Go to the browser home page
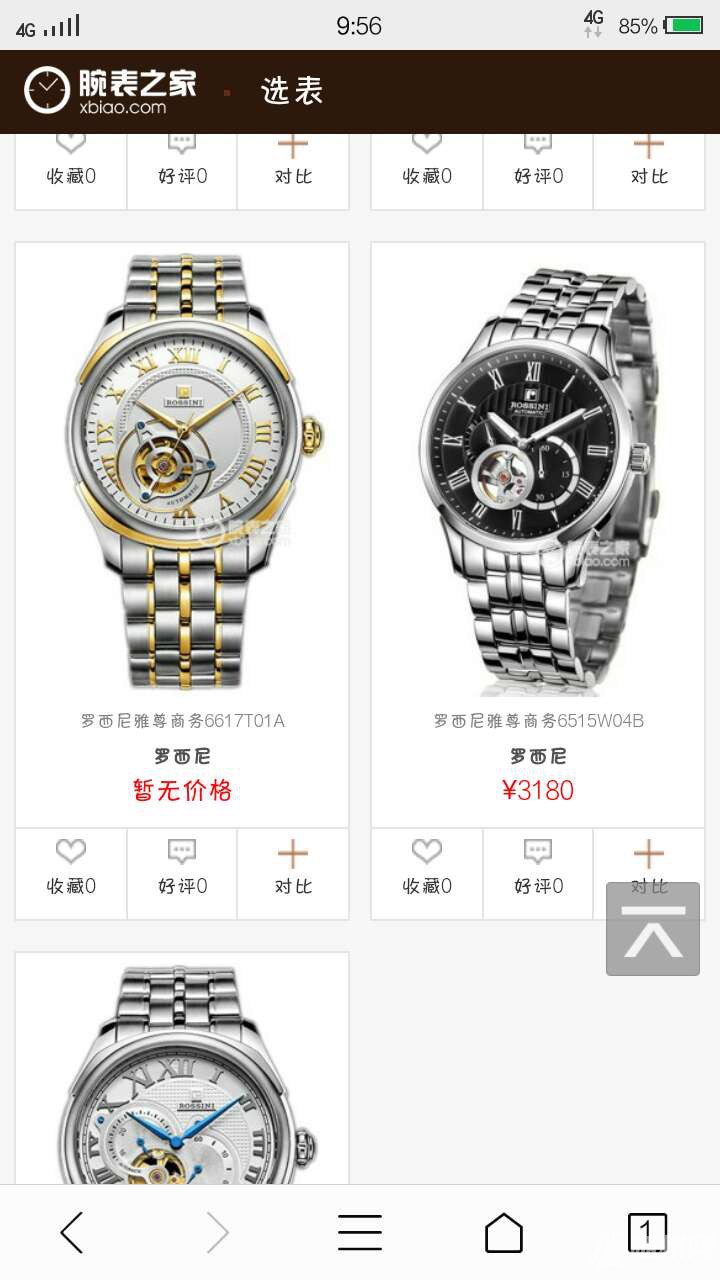Image resolution: width=720 pixels, height=1280 pixels. tap(504, 1232)
